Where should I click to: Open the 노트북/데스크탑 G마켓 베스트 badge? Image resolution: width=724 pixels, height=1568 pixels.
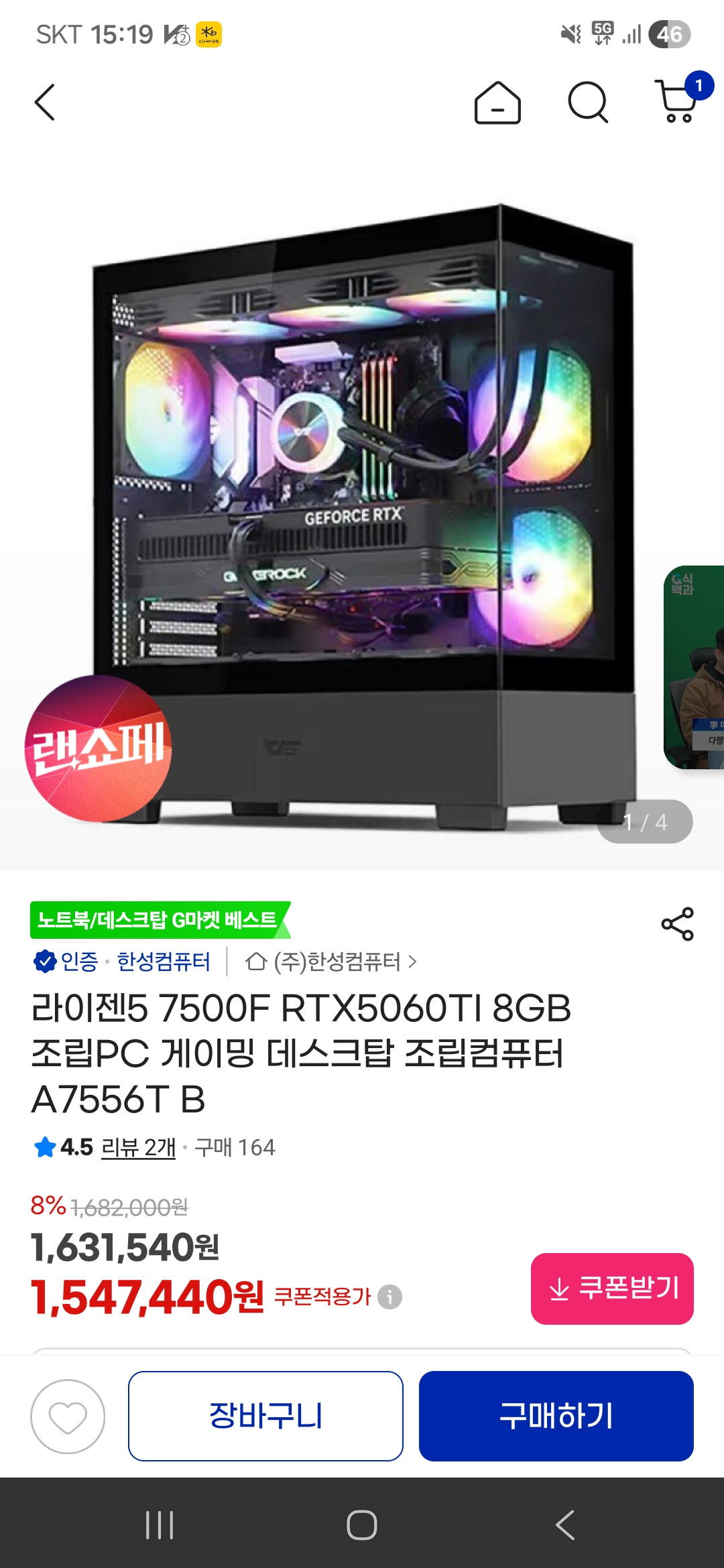[160, 920]
